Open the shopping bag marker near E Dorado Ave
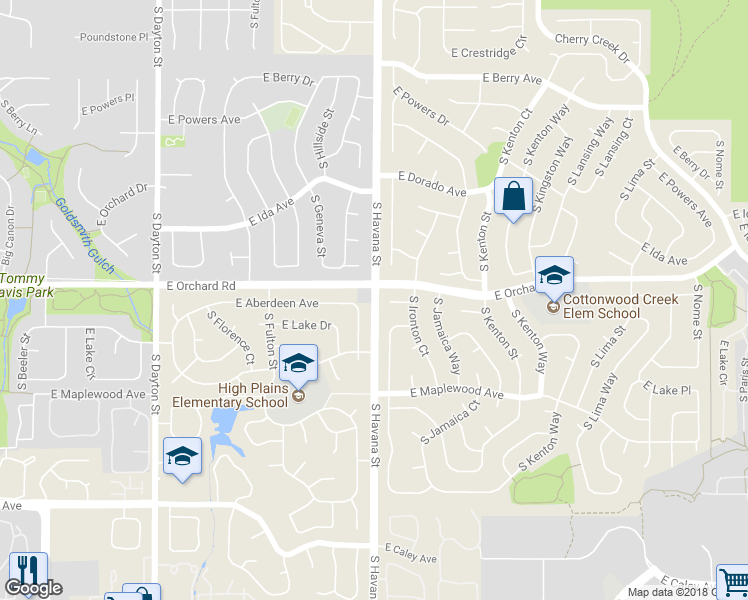The height and width of the screenshot is (600, 748). pyautogui.click(x=513, y=198)
